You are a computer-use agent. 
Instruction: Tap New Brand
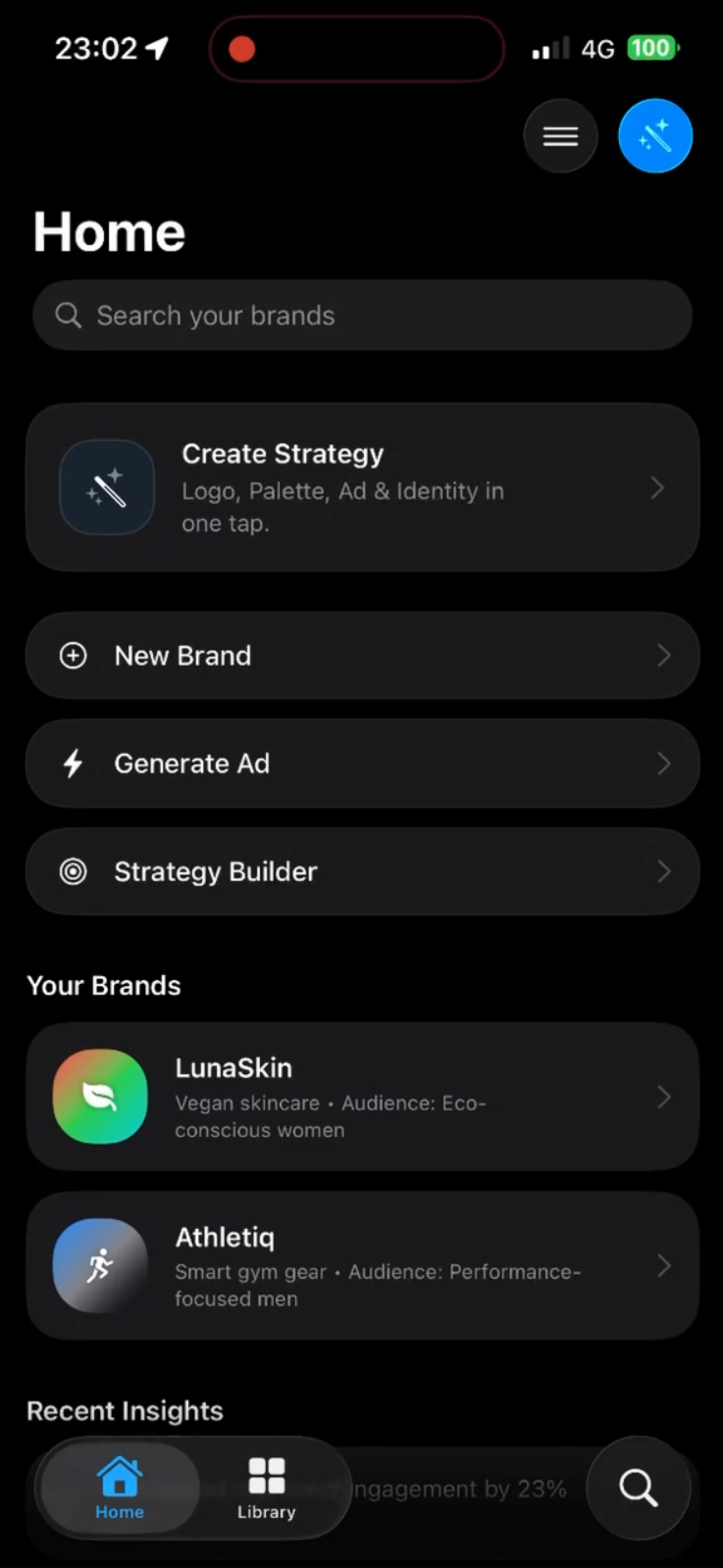tap(361, 656)
